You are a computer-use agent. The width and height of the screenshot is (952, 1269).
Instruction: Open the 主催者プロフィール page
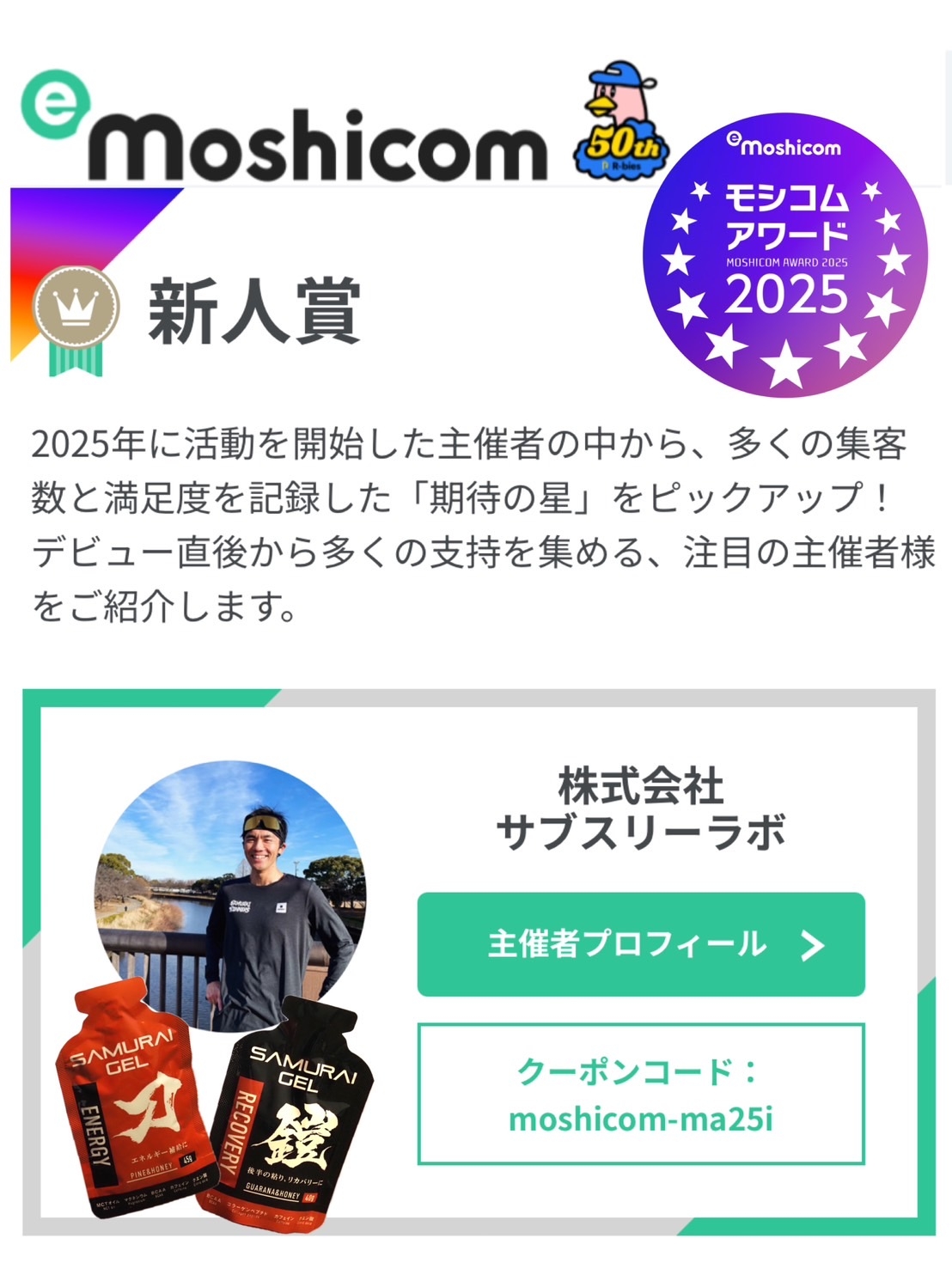pos(640,944)
